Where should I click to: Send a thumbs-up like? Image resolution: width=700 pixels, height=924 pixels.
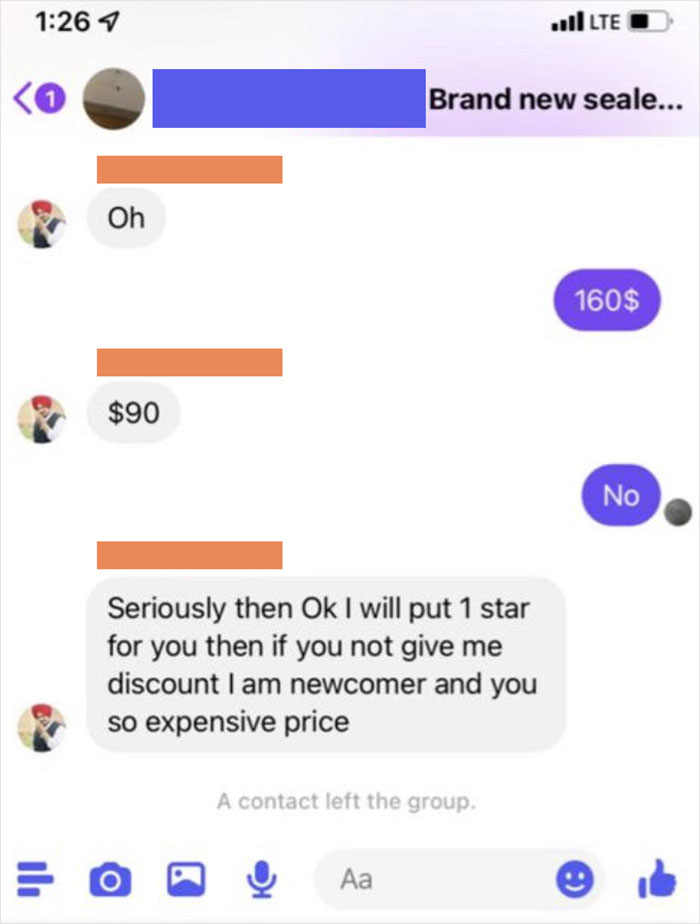tap(655, 878)
